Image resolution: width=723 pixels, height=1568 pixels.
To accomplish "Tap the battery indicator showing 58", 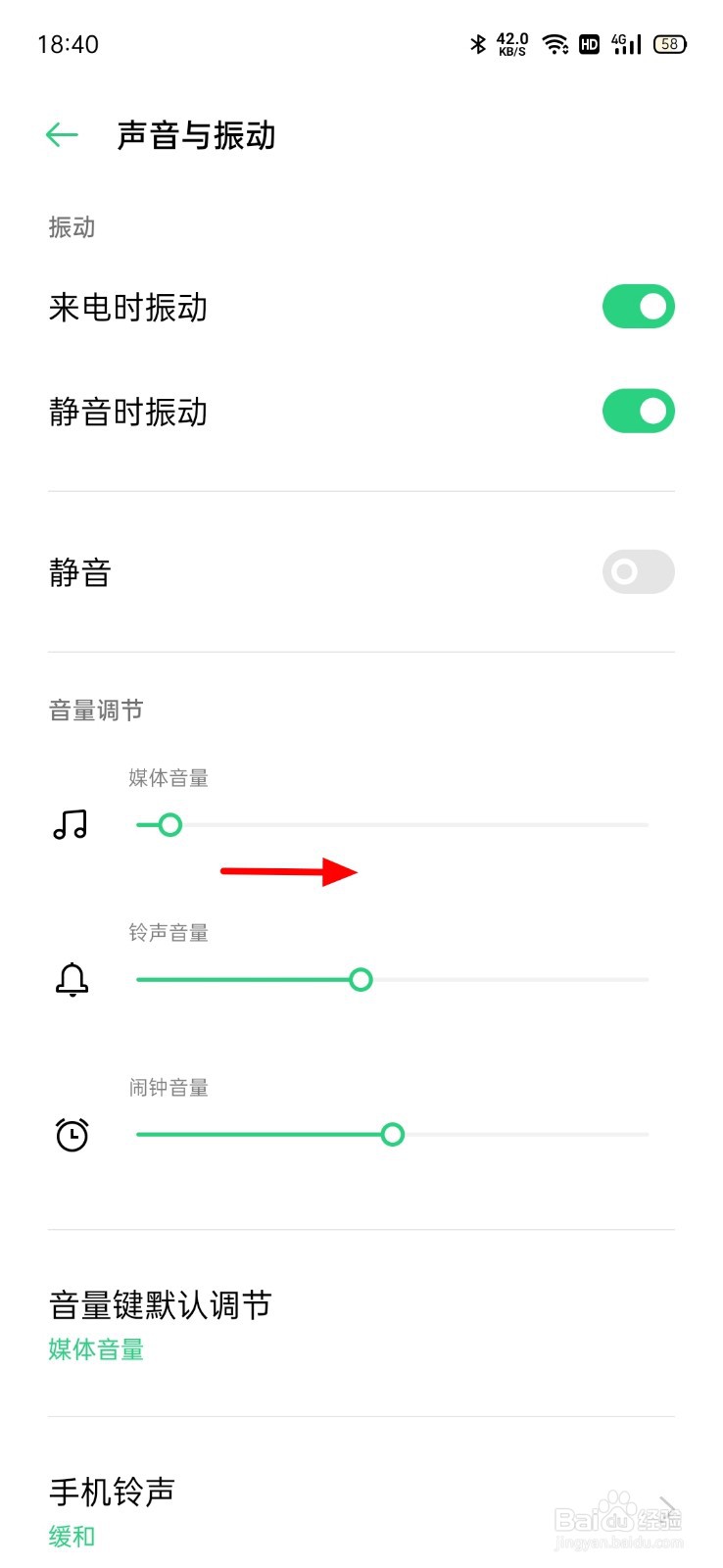I will tap(668, 43).
